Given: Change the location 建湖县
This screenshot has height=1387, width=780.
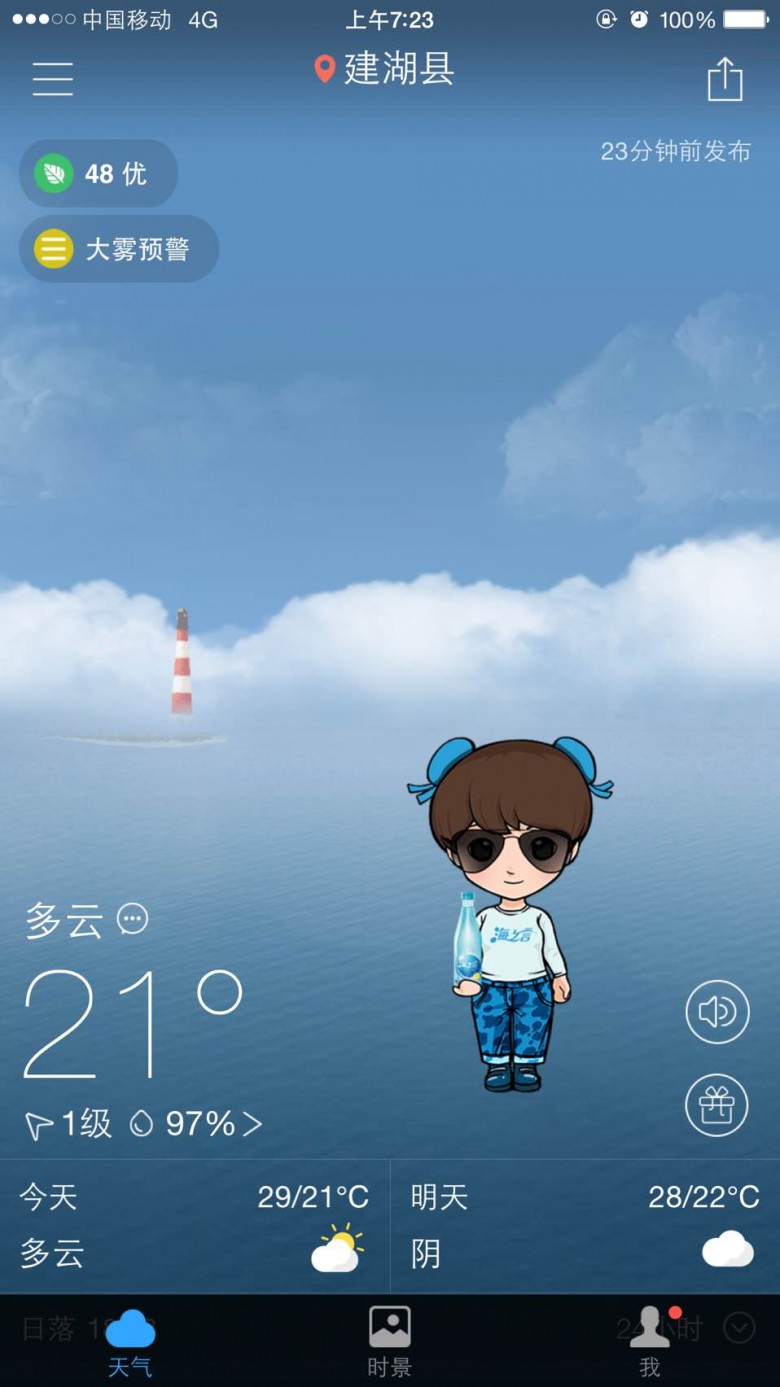Looking at the screenshot, I should tap(385, 69).
